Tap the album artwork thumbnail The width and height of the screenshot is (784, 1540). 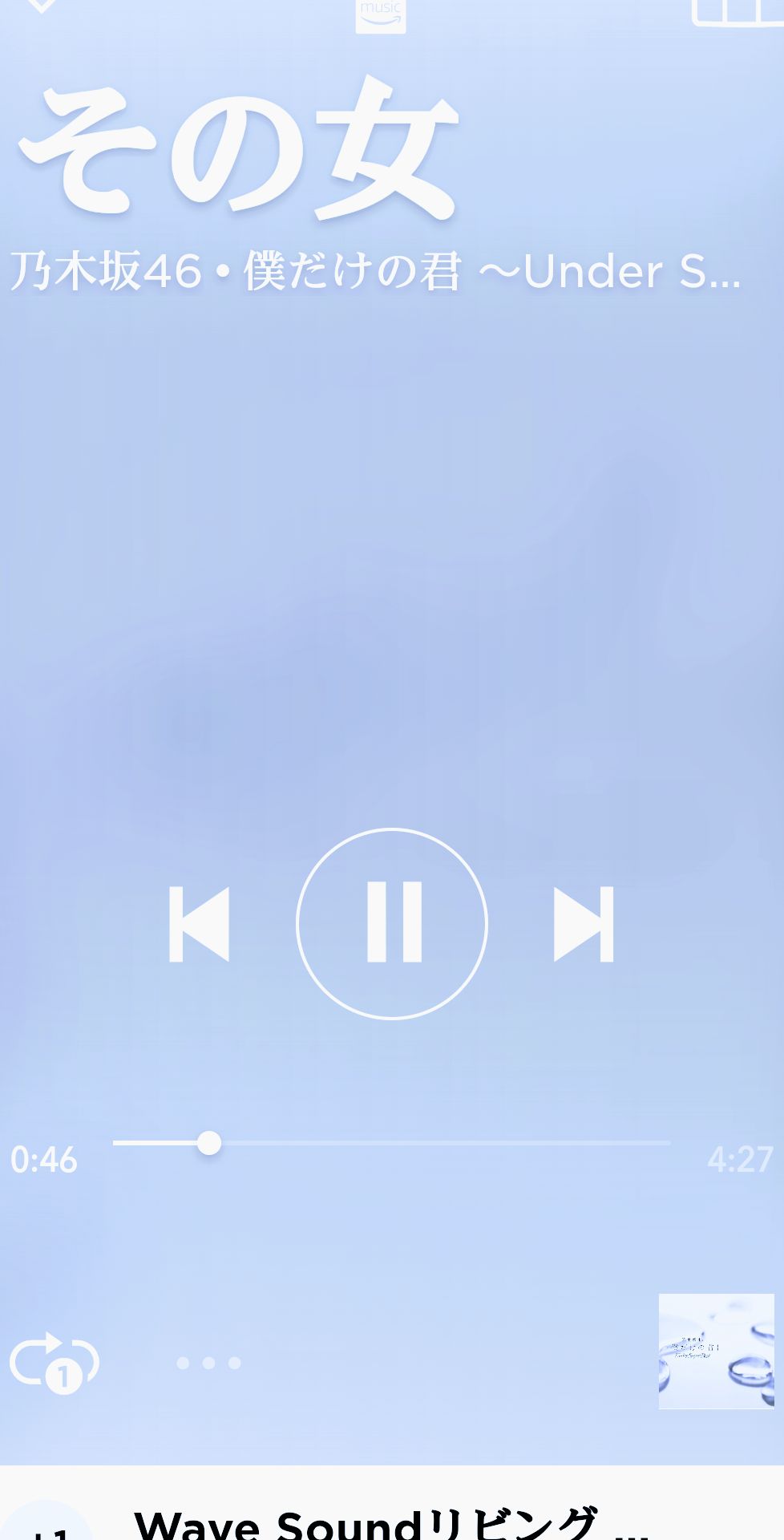click(716, 1351)
